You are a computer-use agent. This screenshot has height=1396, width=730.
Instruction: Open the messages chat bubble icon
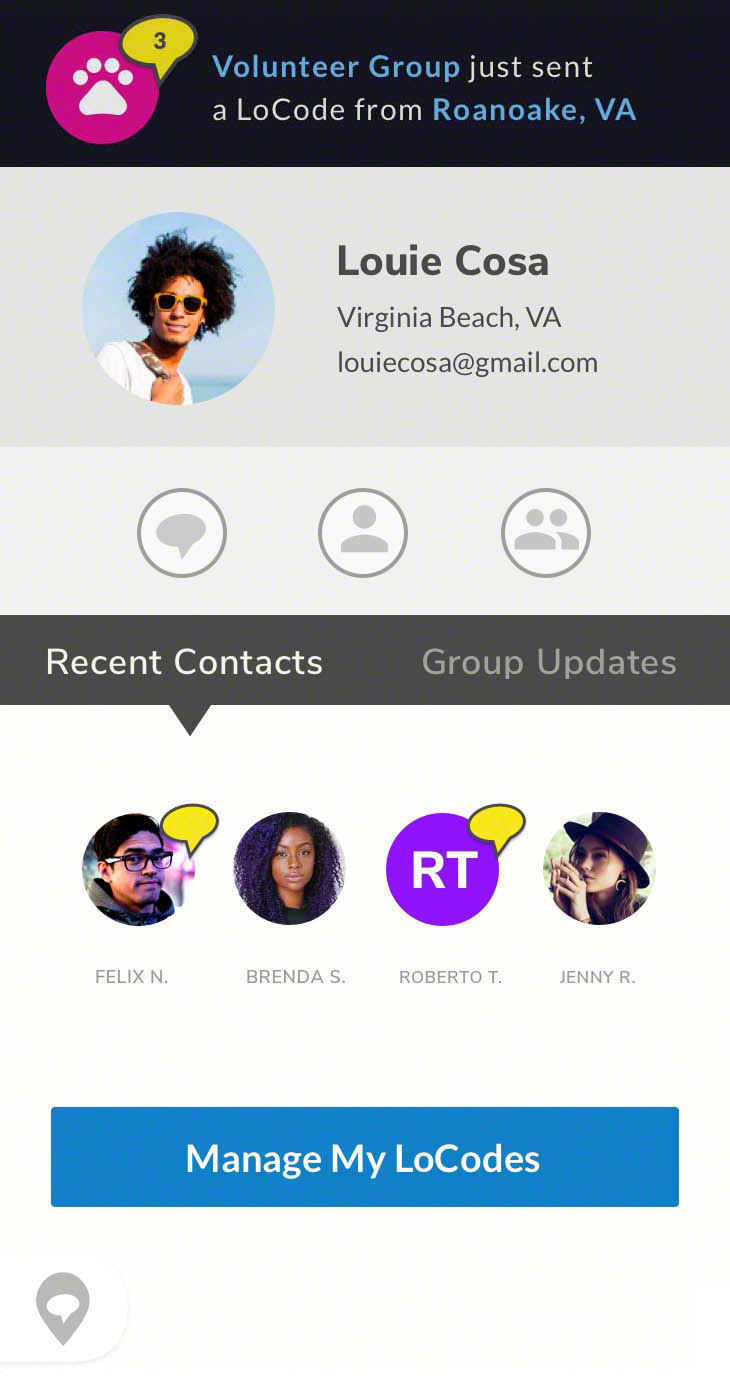click(182, 533)
